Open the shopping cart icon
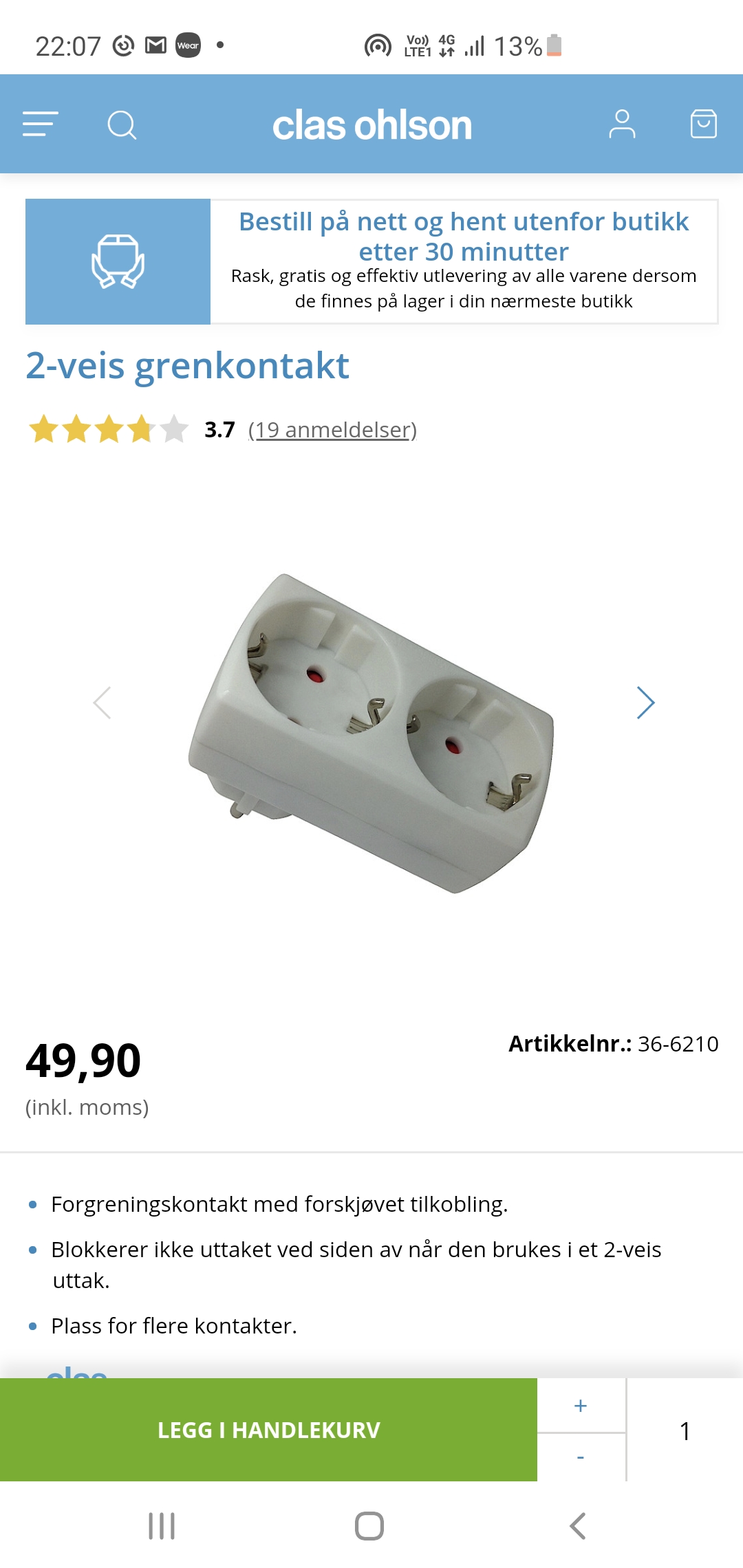743x1568 pixels. coord(704,124)
